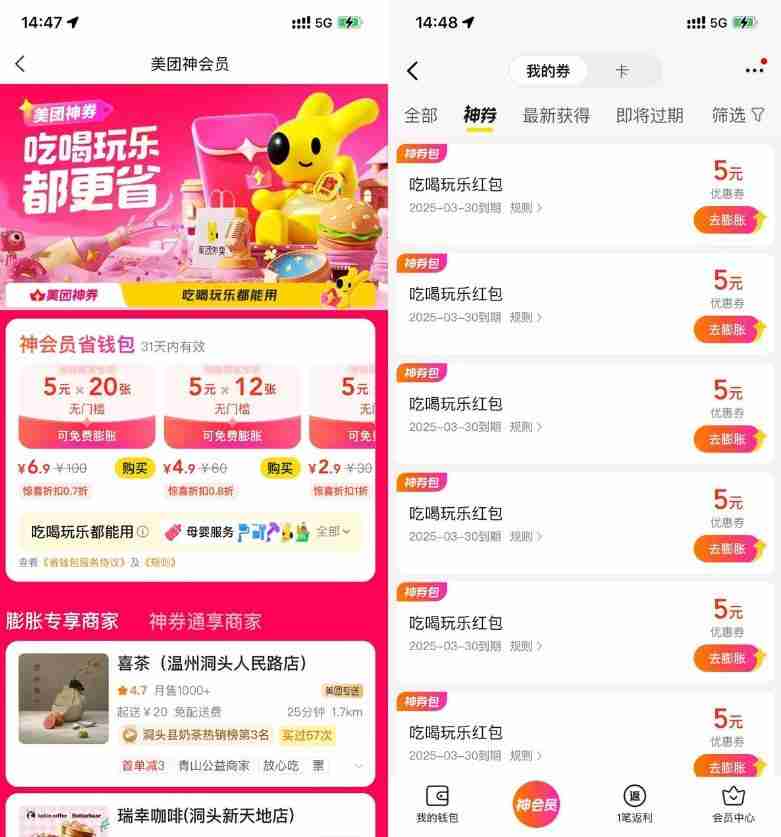Switch to 神券通享商家 tab
The width and height of the screenshot is (781, 837).
[x=205, y=621]
